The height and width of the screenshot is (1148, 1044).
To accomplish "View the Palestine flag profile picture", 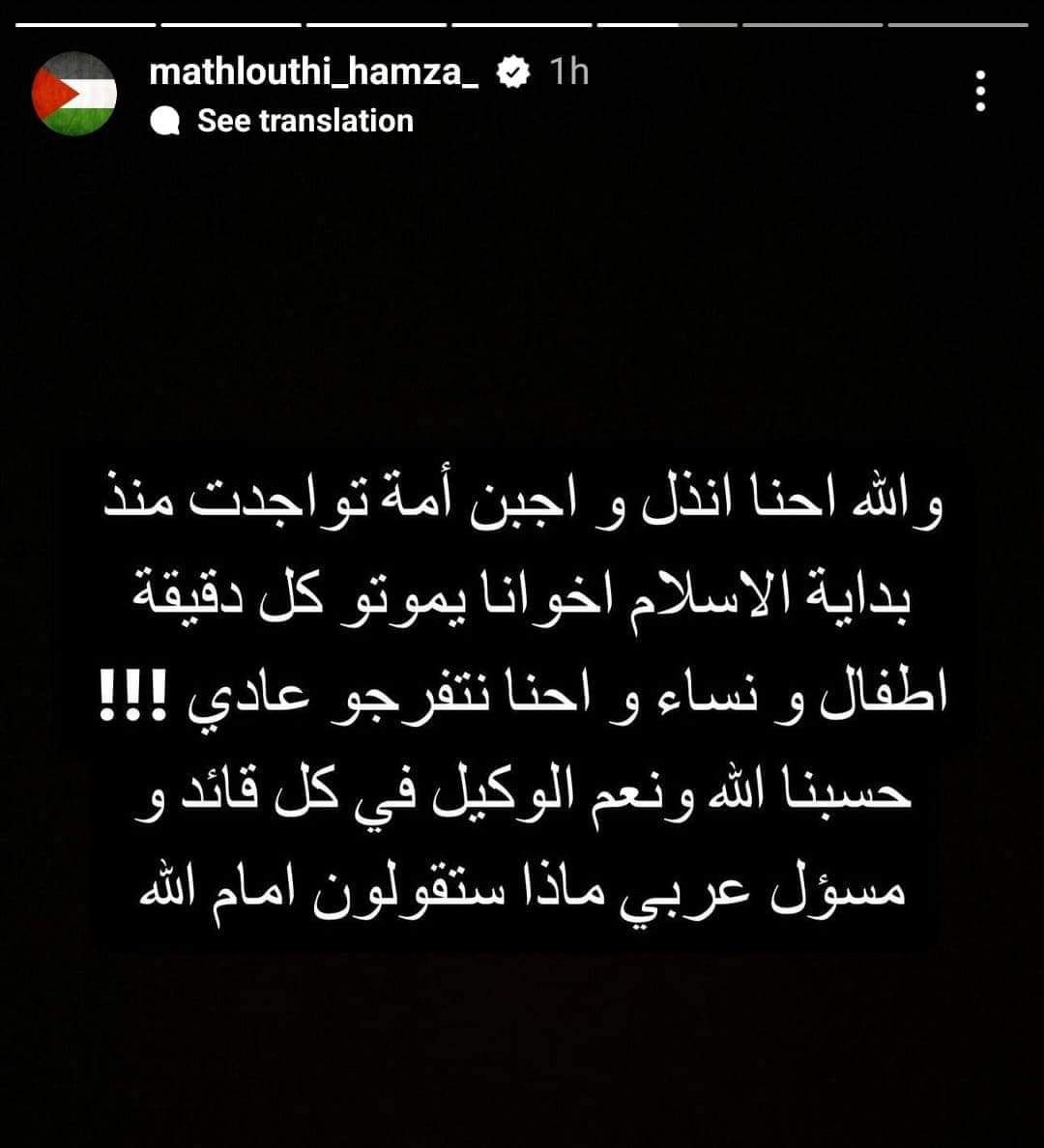I will [x=74, y=94].
